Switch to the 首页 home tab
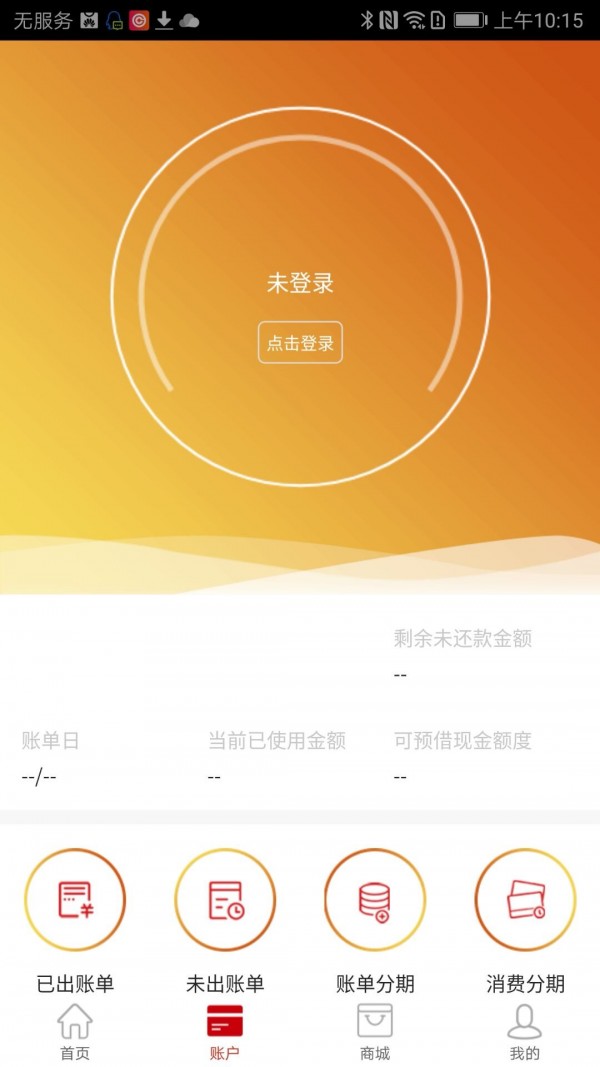The image size is (600, 1067). click(x=75, y=1032)
